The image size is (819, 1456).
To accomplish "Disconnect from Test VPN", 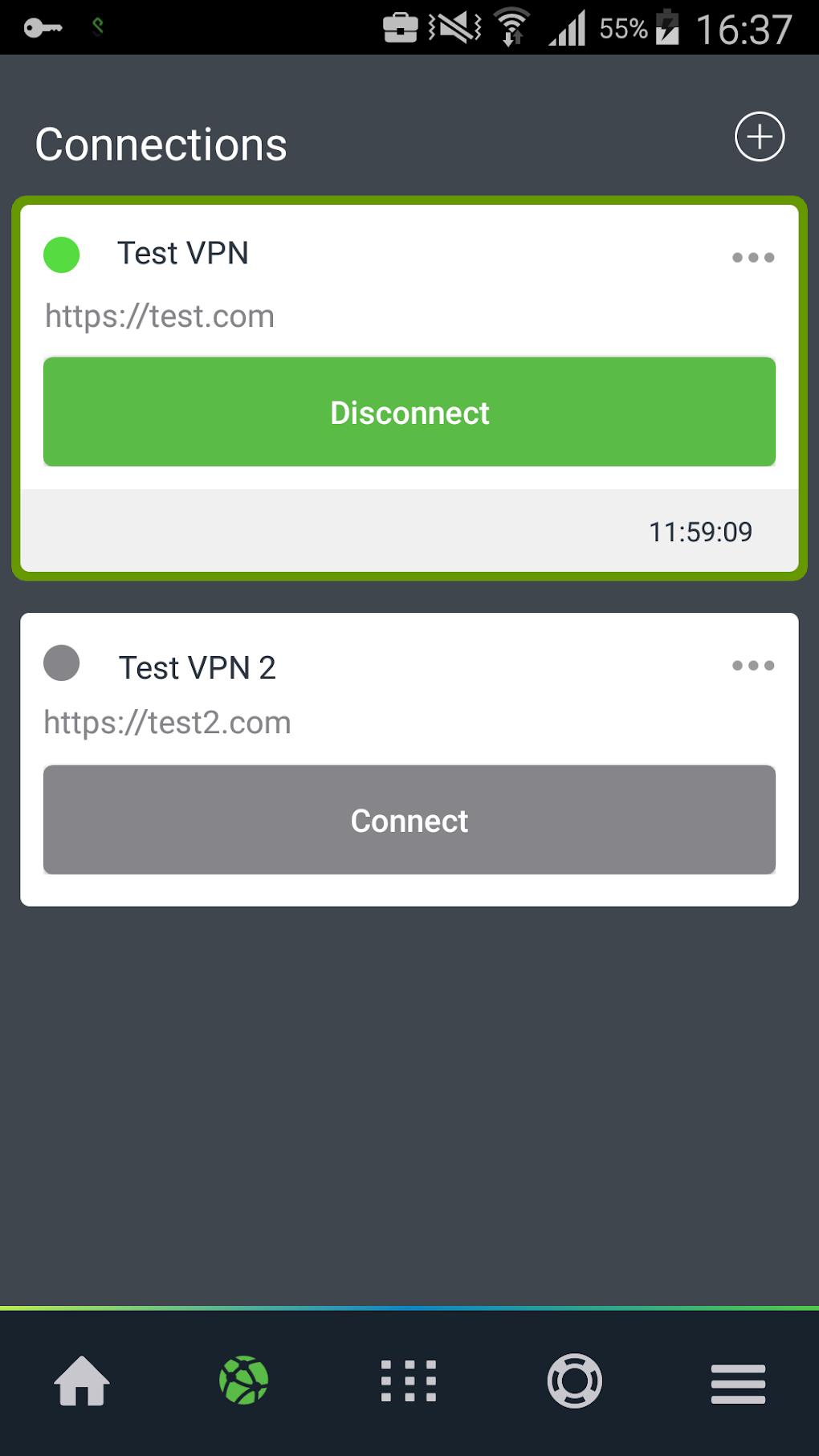I will [409, 412].
